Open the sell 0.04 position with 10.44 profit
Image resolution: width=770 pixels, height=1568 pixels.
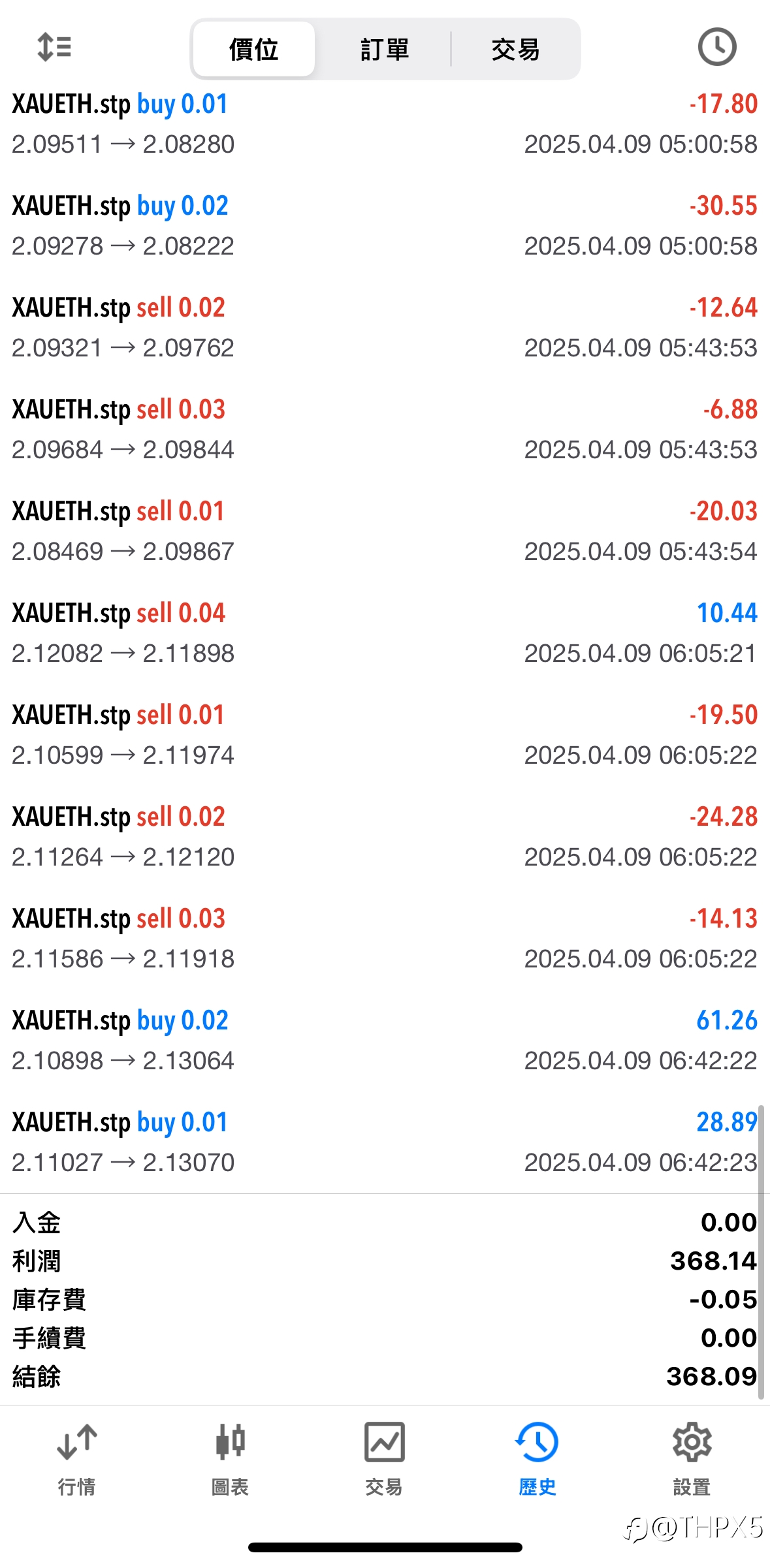(x=385, y=633)
